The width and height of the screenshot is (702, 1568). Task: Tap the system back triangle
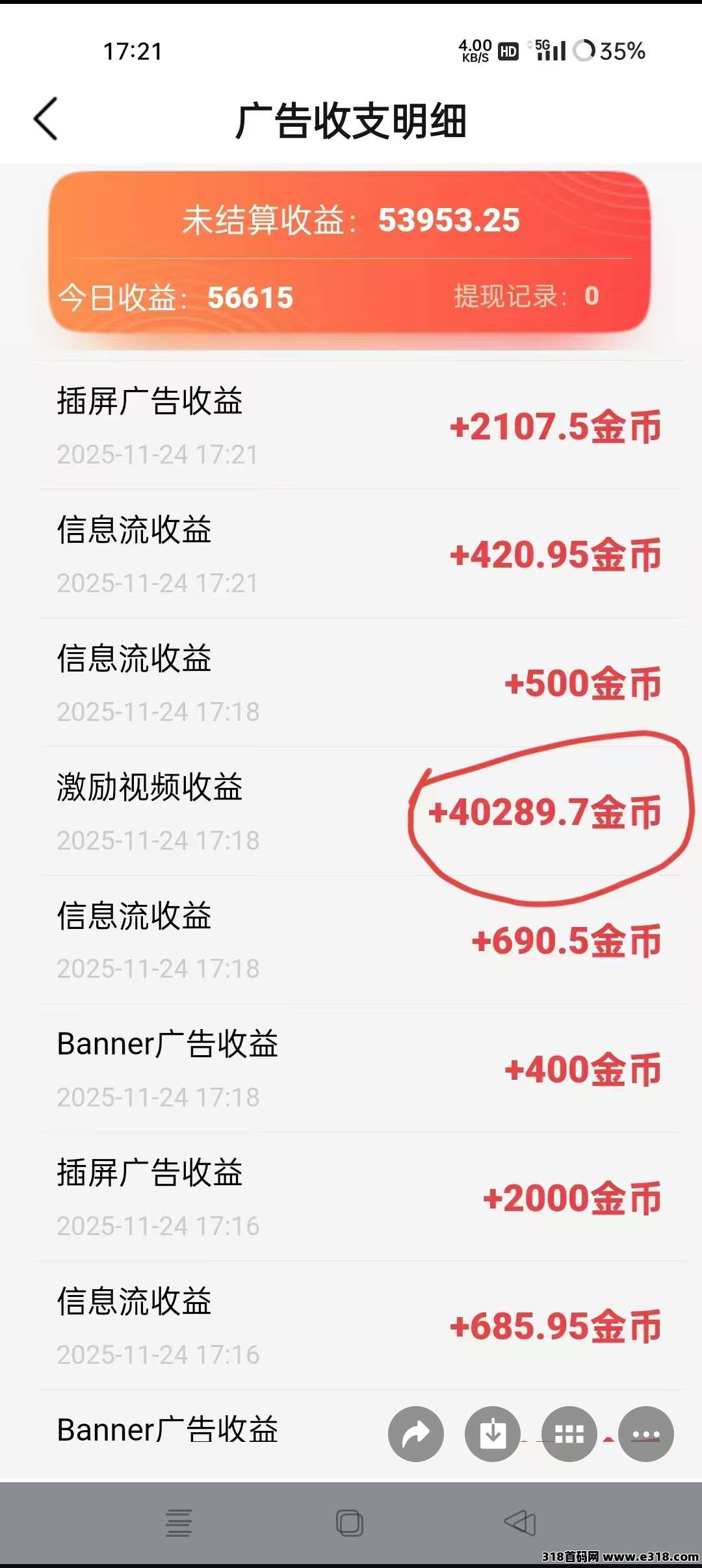520,1522
